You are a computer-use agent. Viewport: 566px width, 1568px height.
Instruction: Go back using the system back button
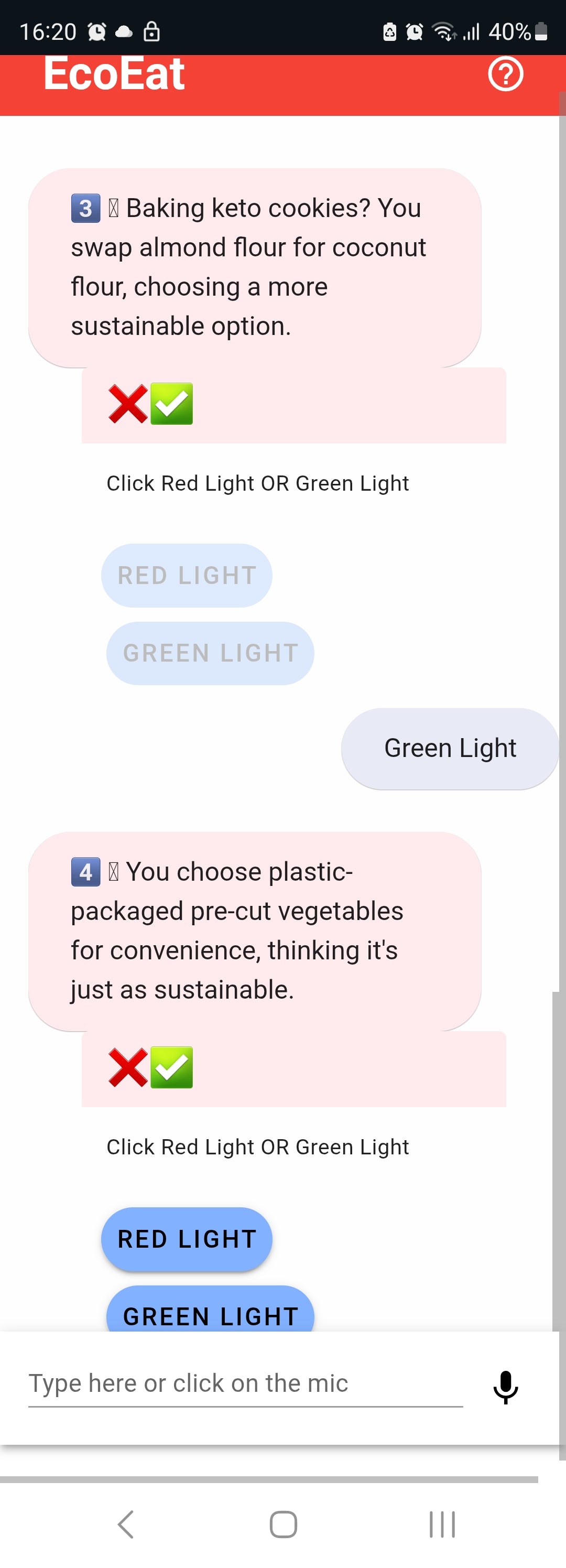click(x=126, y=1524)
